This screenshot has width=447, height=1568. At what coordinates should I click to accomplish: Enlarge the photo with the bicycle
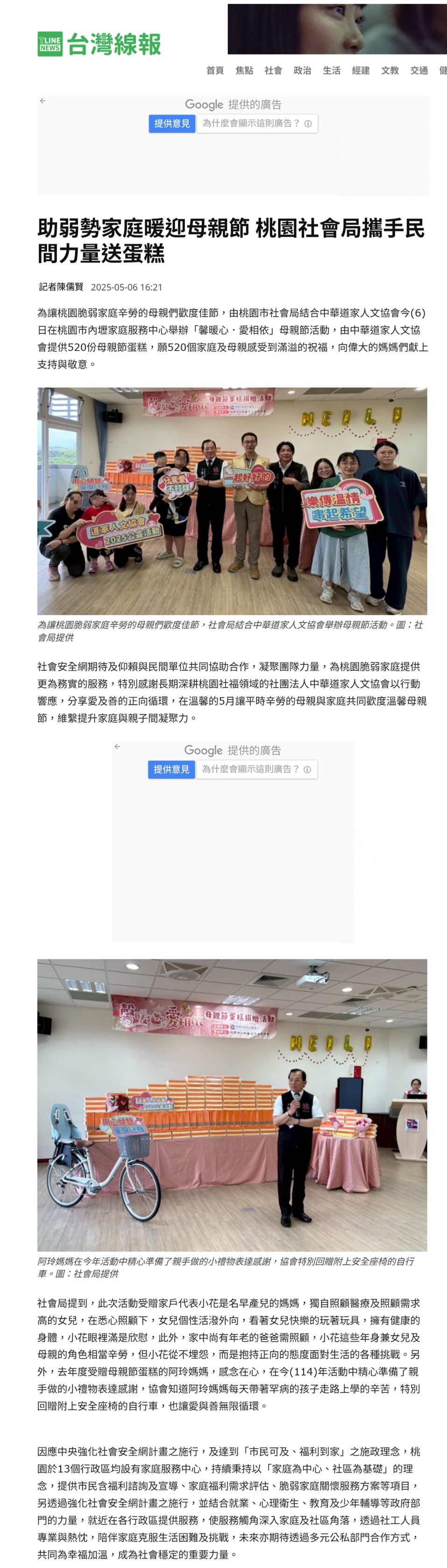point(232,1105)
